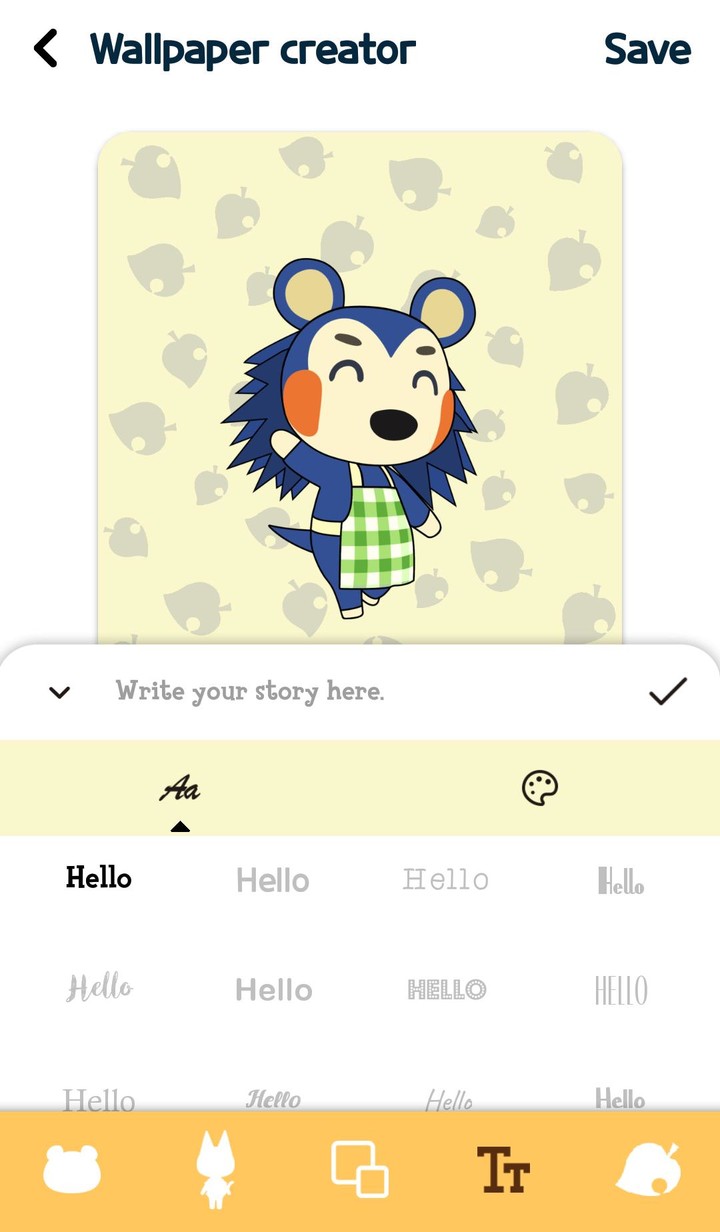Collapse the text editor with the chevron
This screenshot has width=720, height=1232.
[58, 692]
